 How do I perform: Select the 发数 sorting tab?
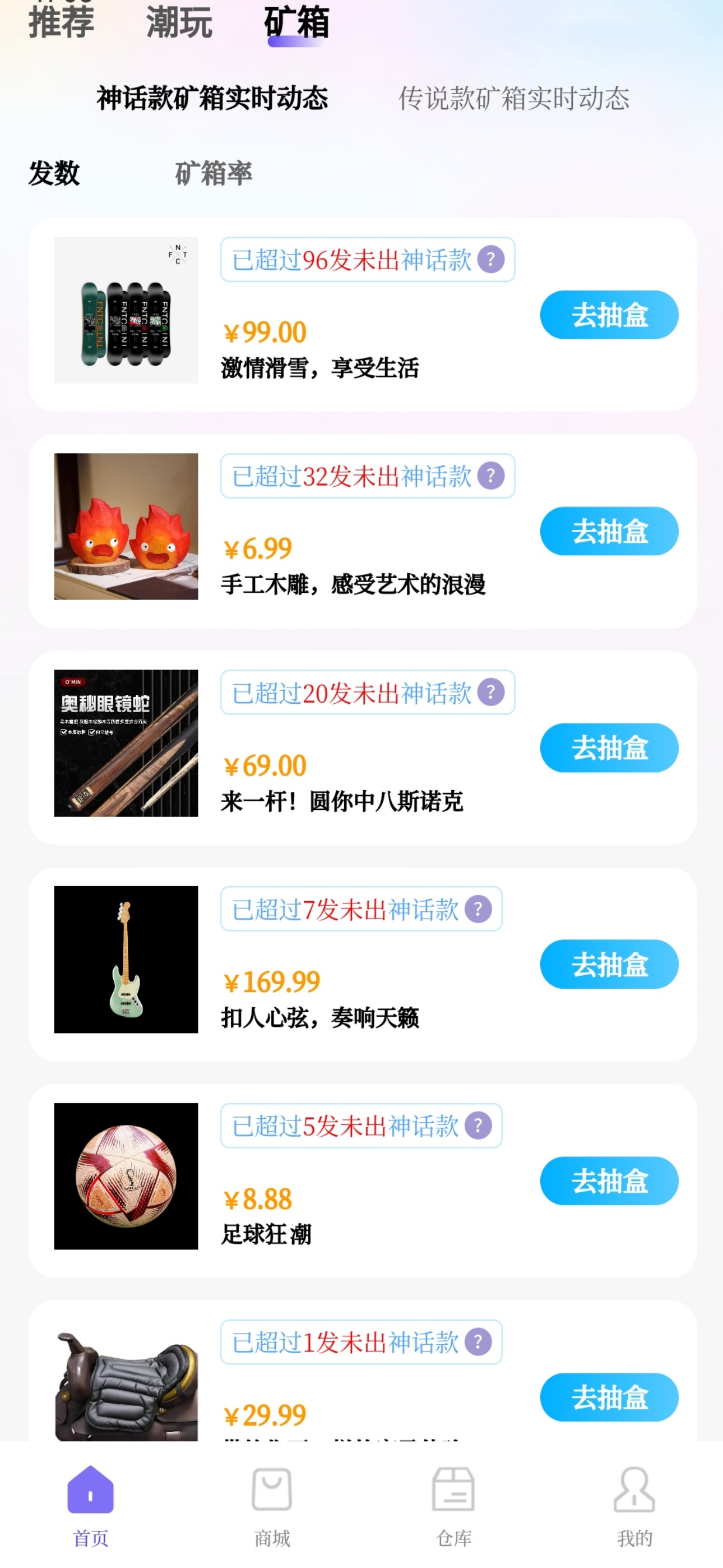click(54, 173)
